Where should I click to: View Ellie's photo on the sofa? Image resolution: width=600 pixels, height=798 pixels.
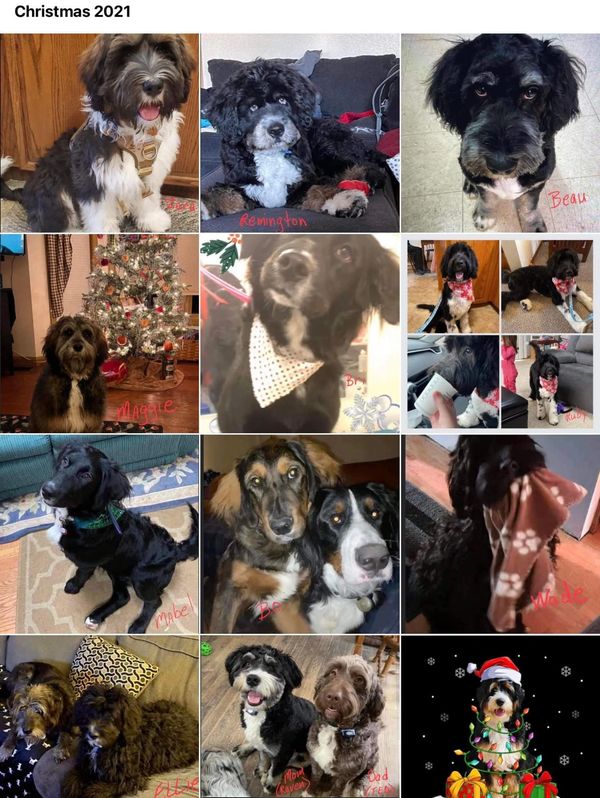pos(99,716)
